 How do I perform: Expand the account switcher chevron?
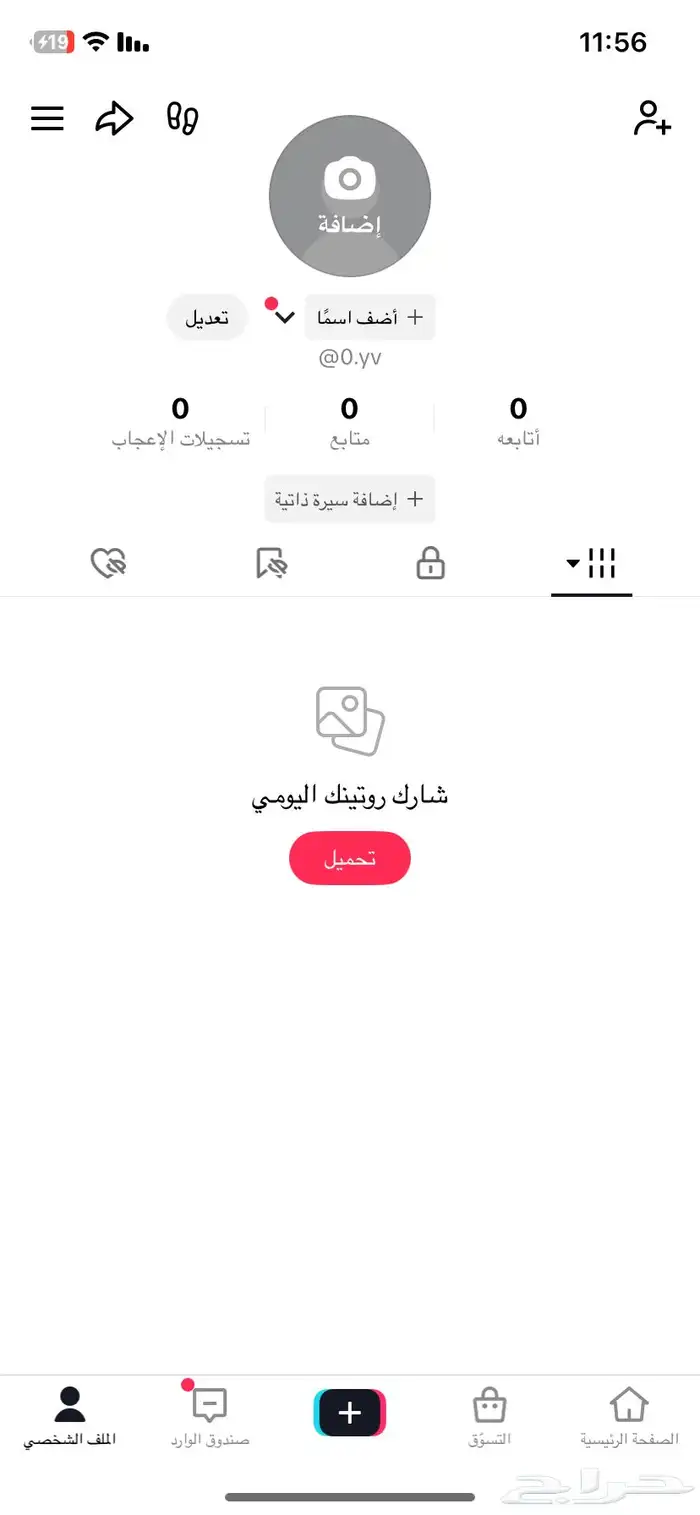(x=284, y=318)
